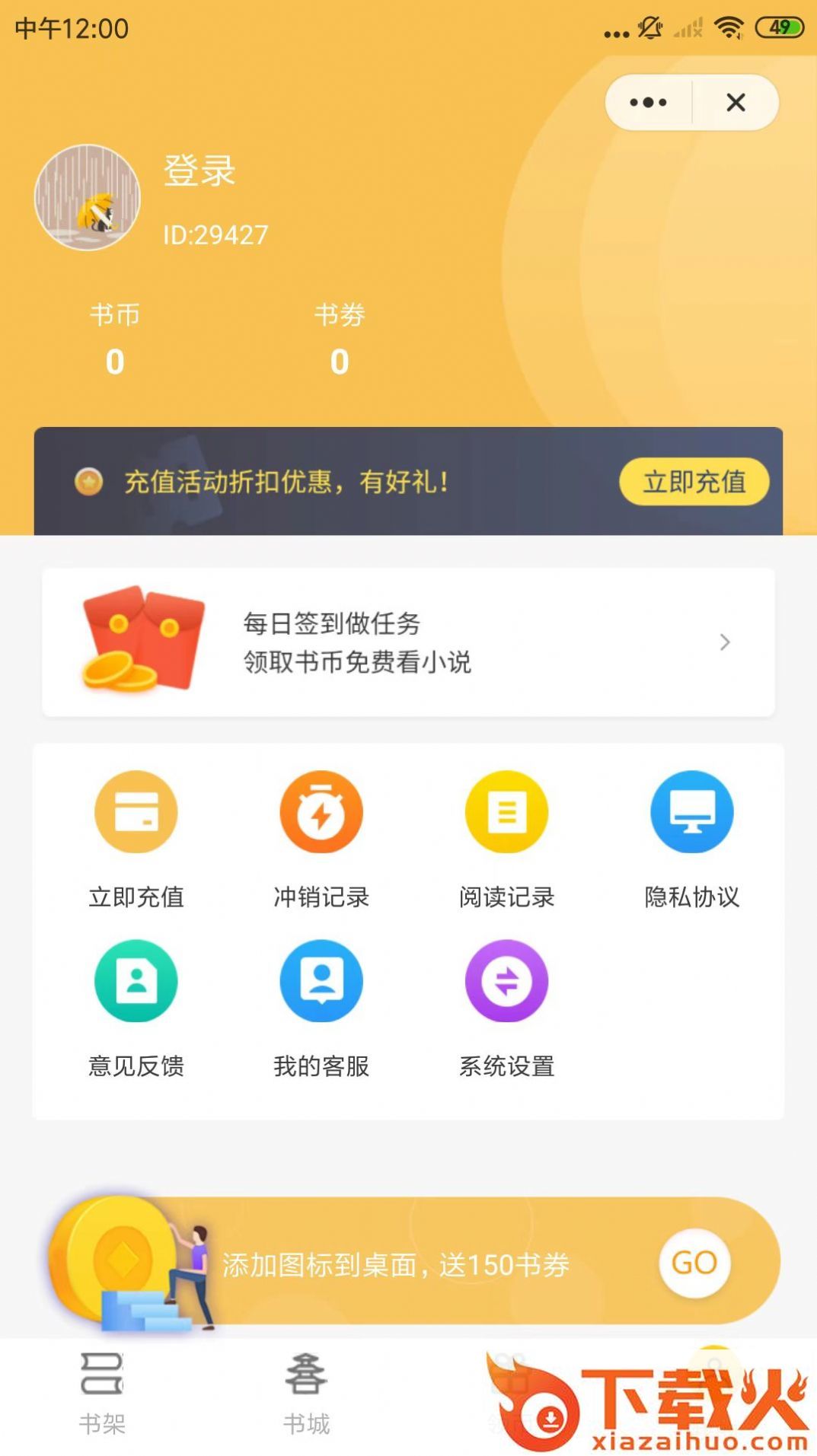Open 立即充值 in the grid menu
Viewport: 817px width, 1456px height.
coord(136,839)
